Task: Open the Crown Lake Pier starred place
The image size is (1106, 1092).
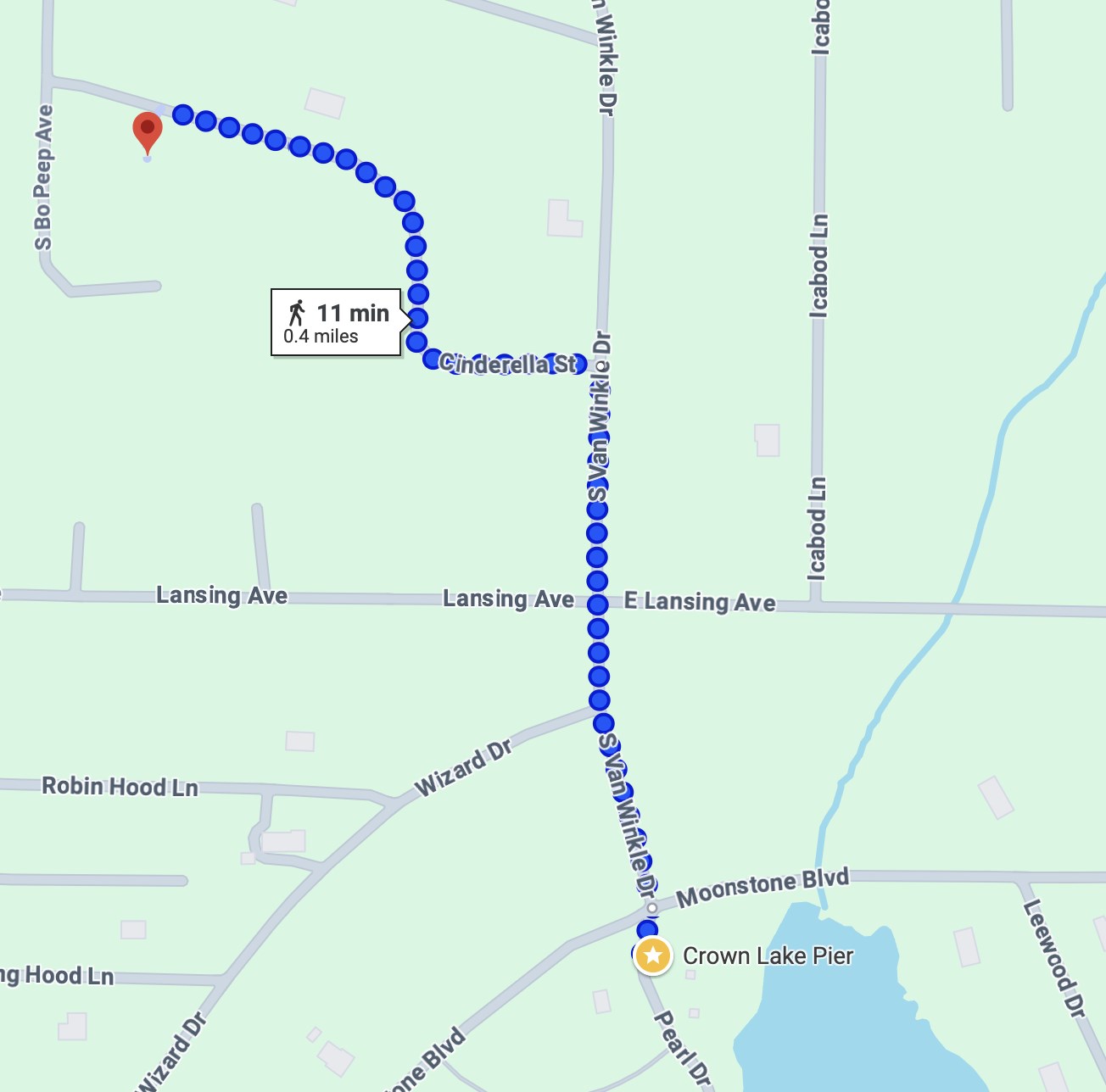Action: pos(653,955)
